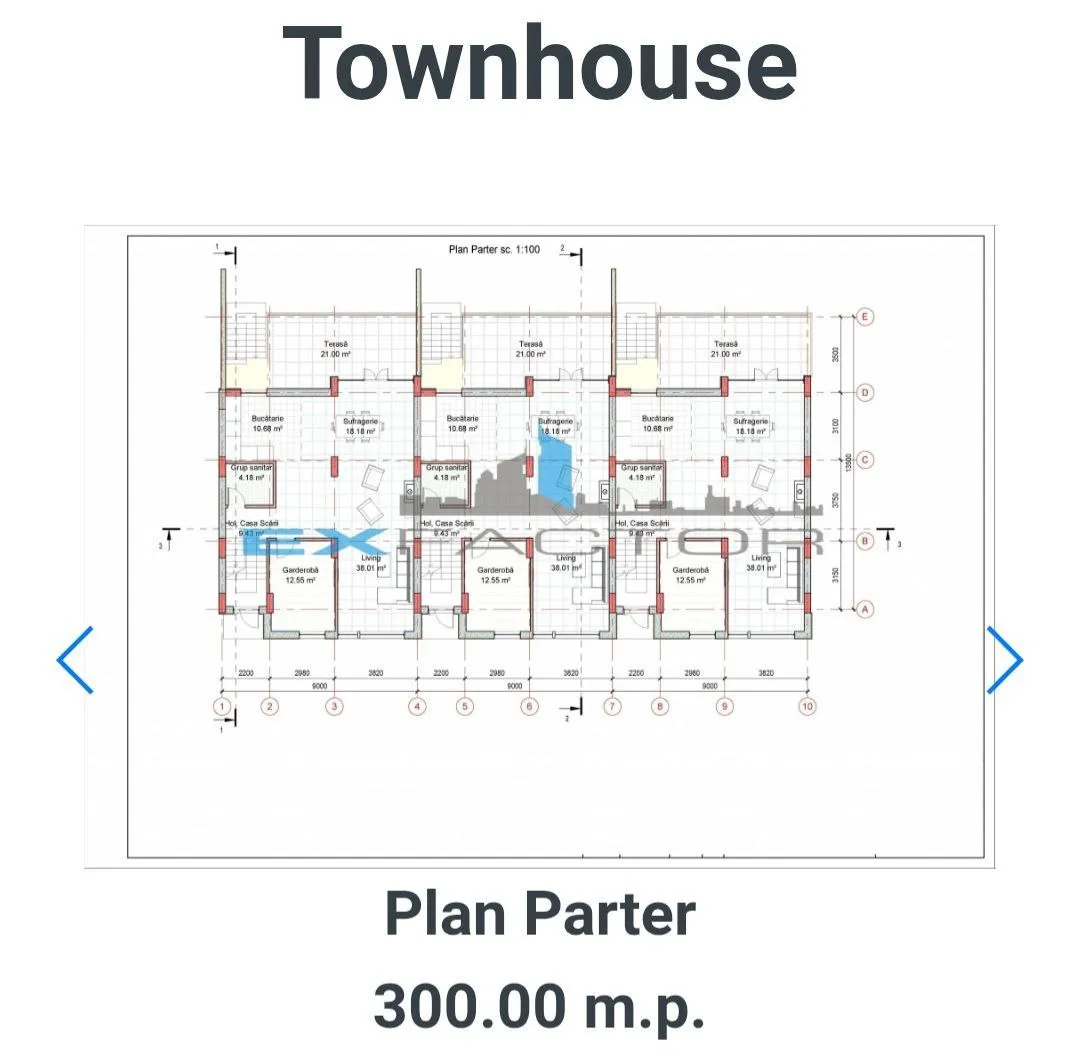Go to the next plan image
This screenshot has width=1080, height=1051.
click(x=1004, y=660)
